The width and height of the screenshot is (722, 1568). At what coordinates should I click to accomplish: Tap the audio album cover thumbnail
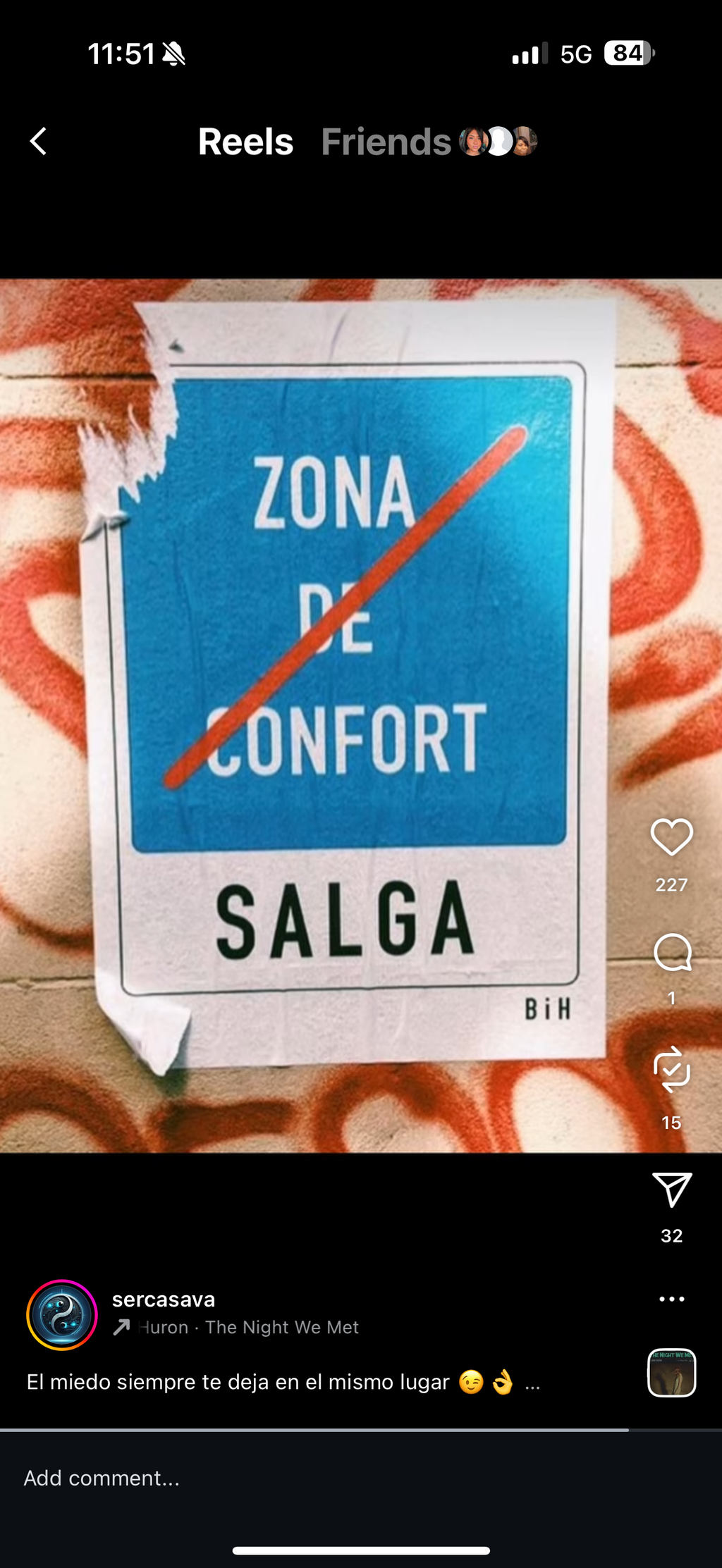pos(671,1372)
